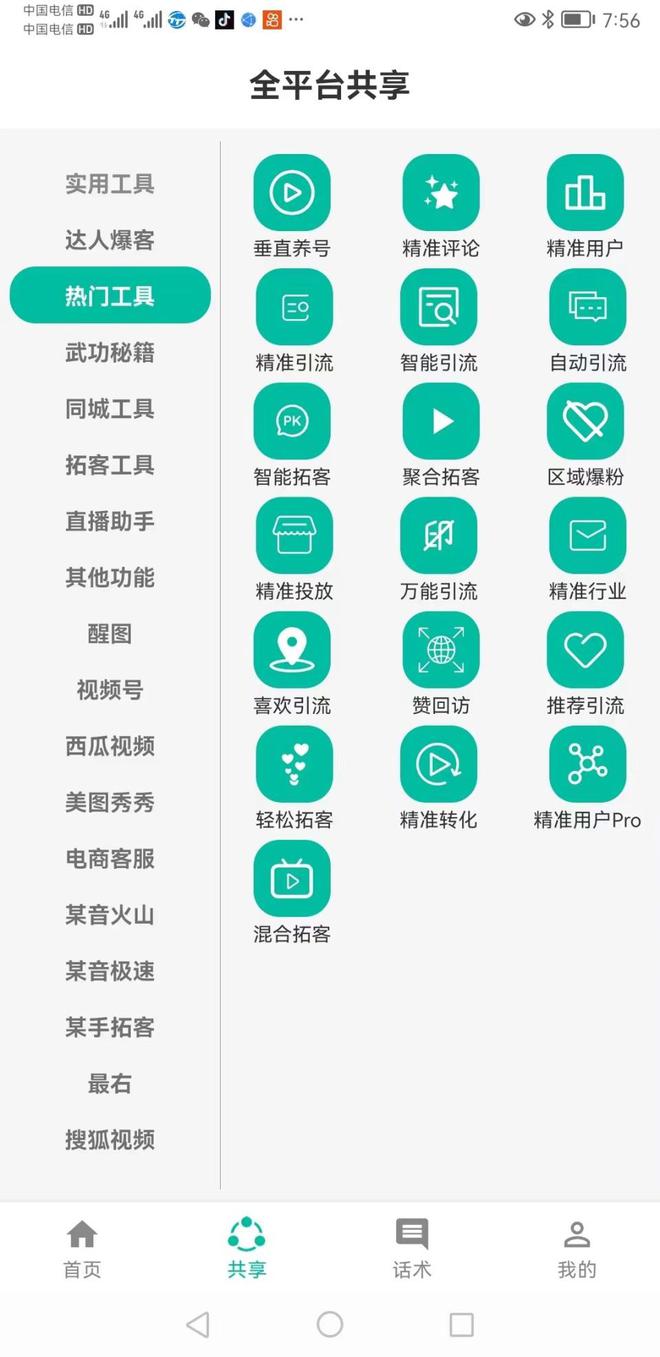Open the 视频号 category
Image resolution: width=660 pixels, height=1357 pixels.
click(x=110, y=690)
